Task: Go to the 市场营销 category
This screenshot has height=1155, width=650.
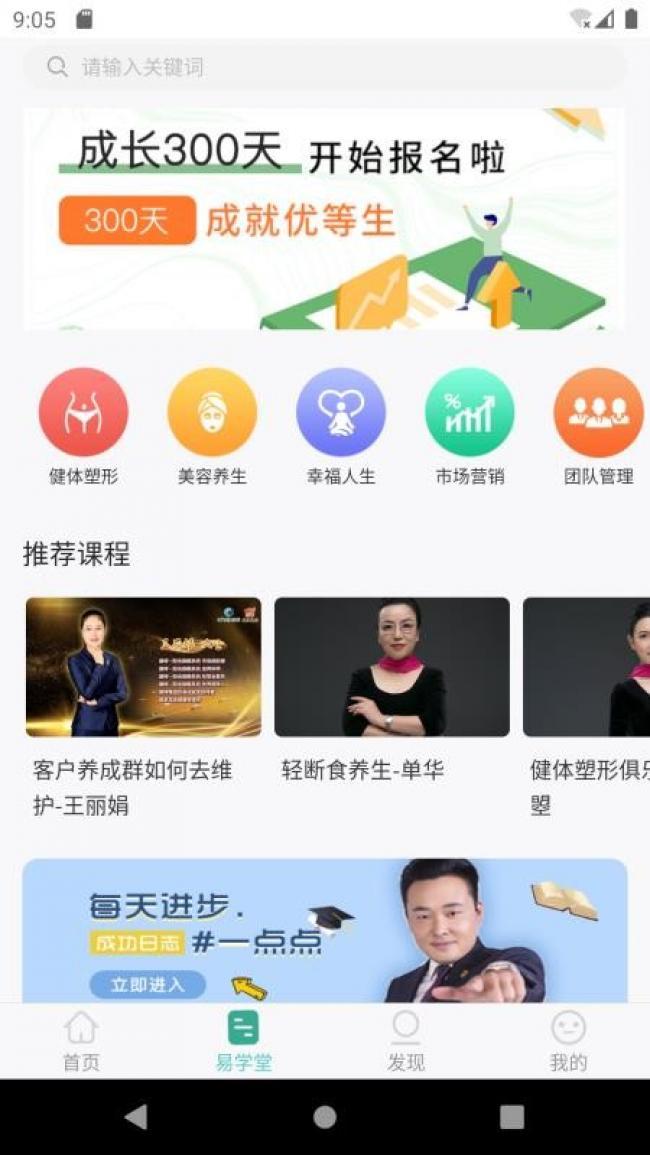Action: (470, 427)
